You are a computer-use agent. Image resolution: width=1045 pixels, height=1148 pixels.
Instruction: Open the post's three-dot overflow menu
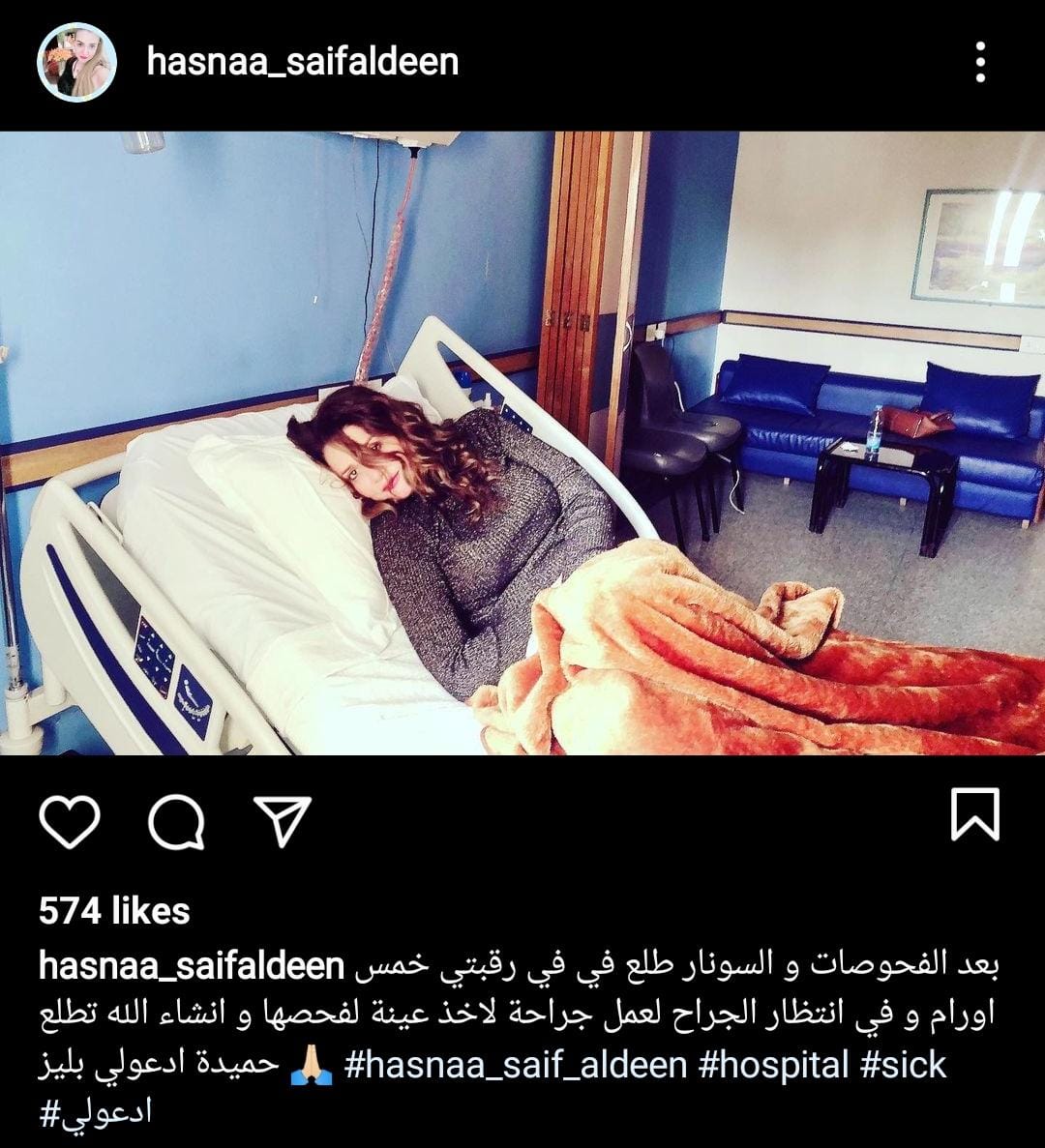point(980,62)
